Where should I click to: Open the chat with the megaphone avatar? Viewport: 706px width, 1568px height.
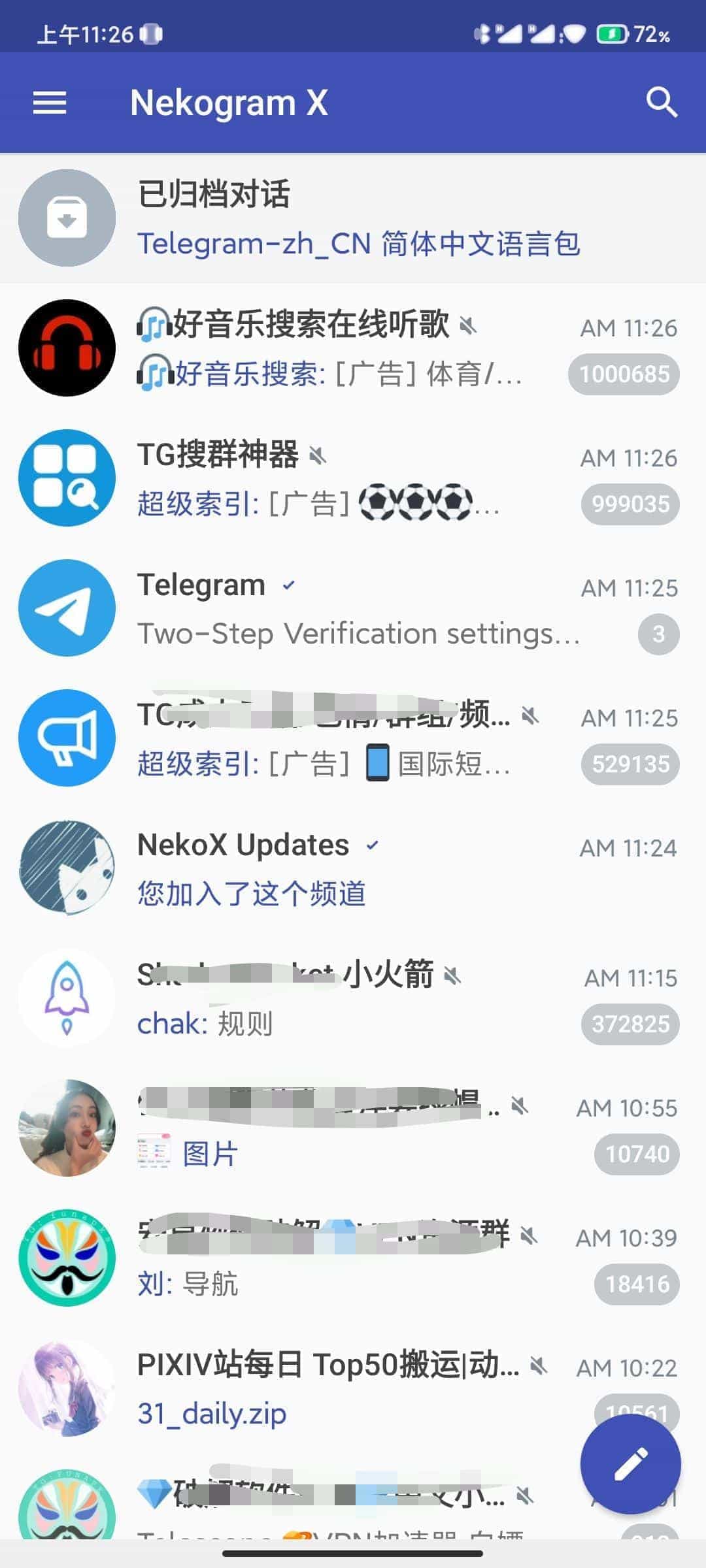click(x=353, y=738)
